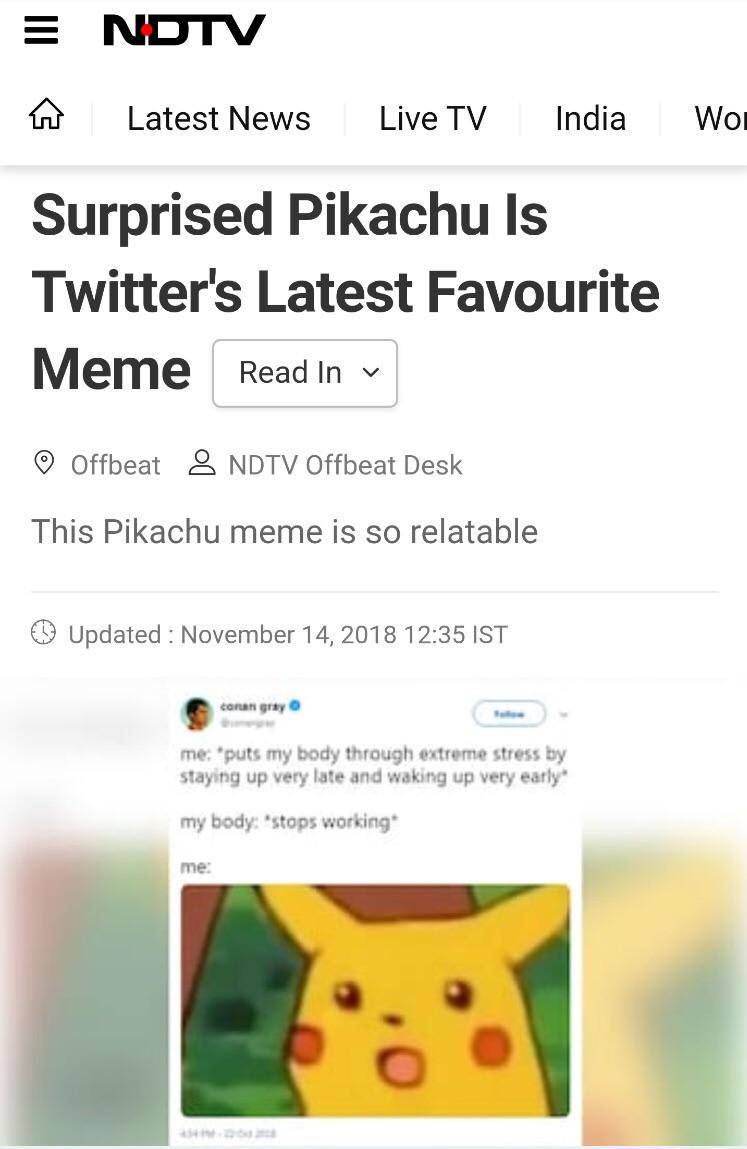Open the Offbeat category link

[x=115, y=465]
